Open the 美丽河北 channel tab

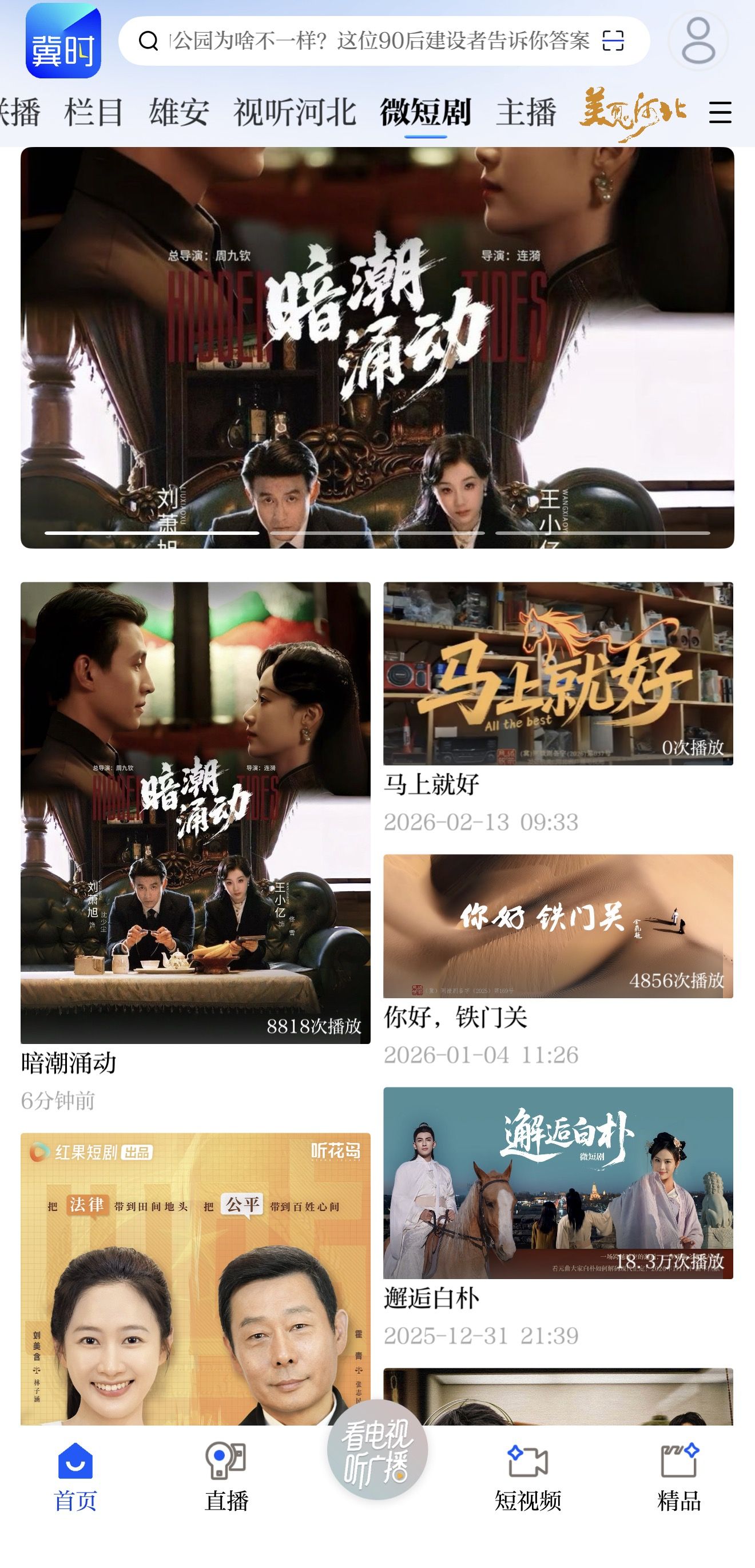coord(633,113)
